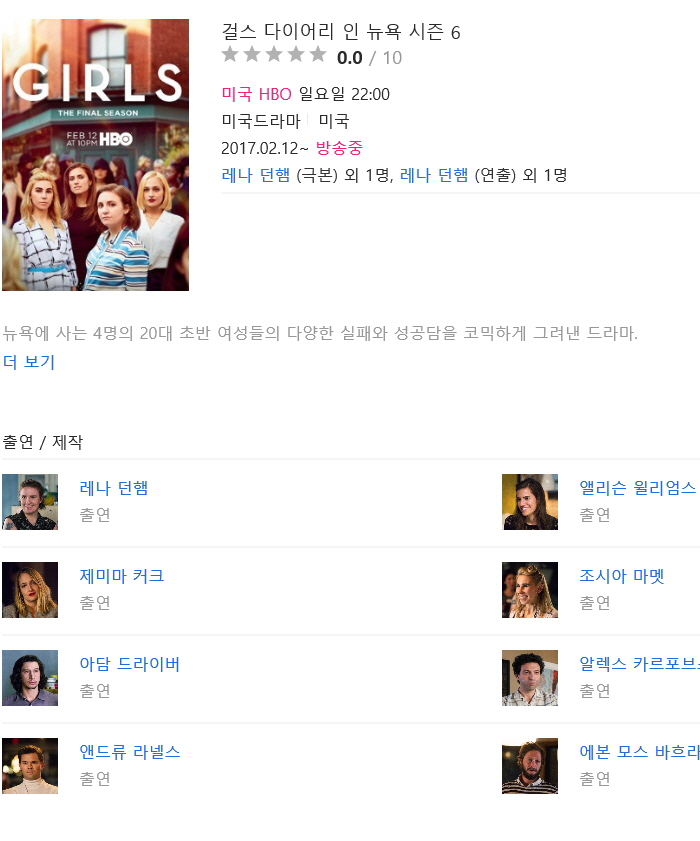
Task: Expand the synopsis with 더 보기
Action: [29, 362]
